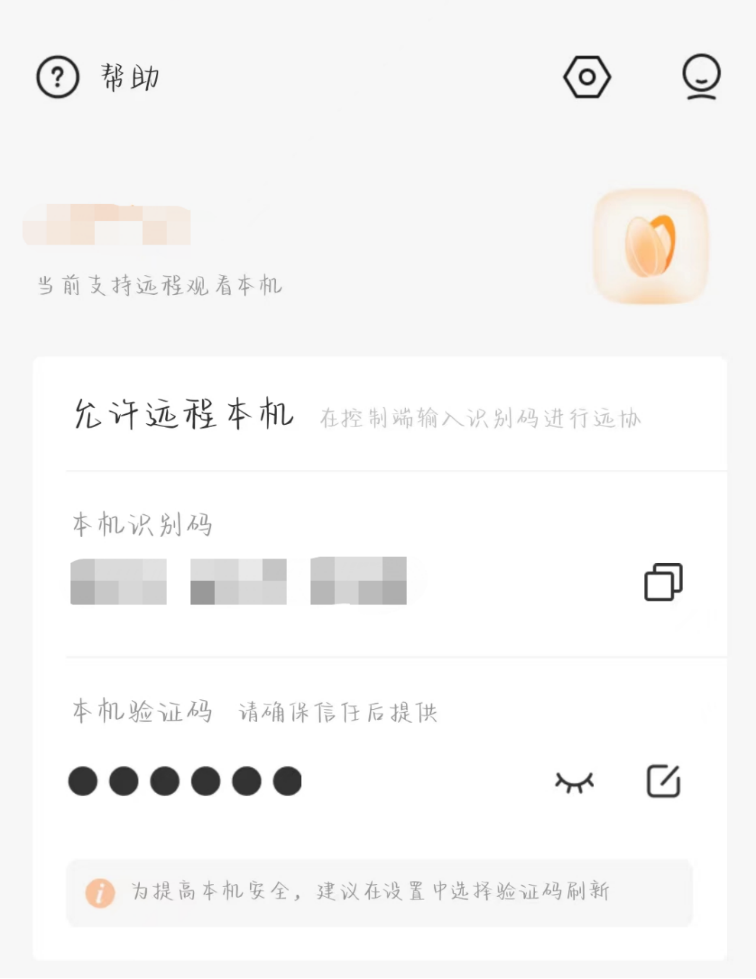This screenshot has width=756, height=979.
Task: Edit the verification code
Action: 661,779
